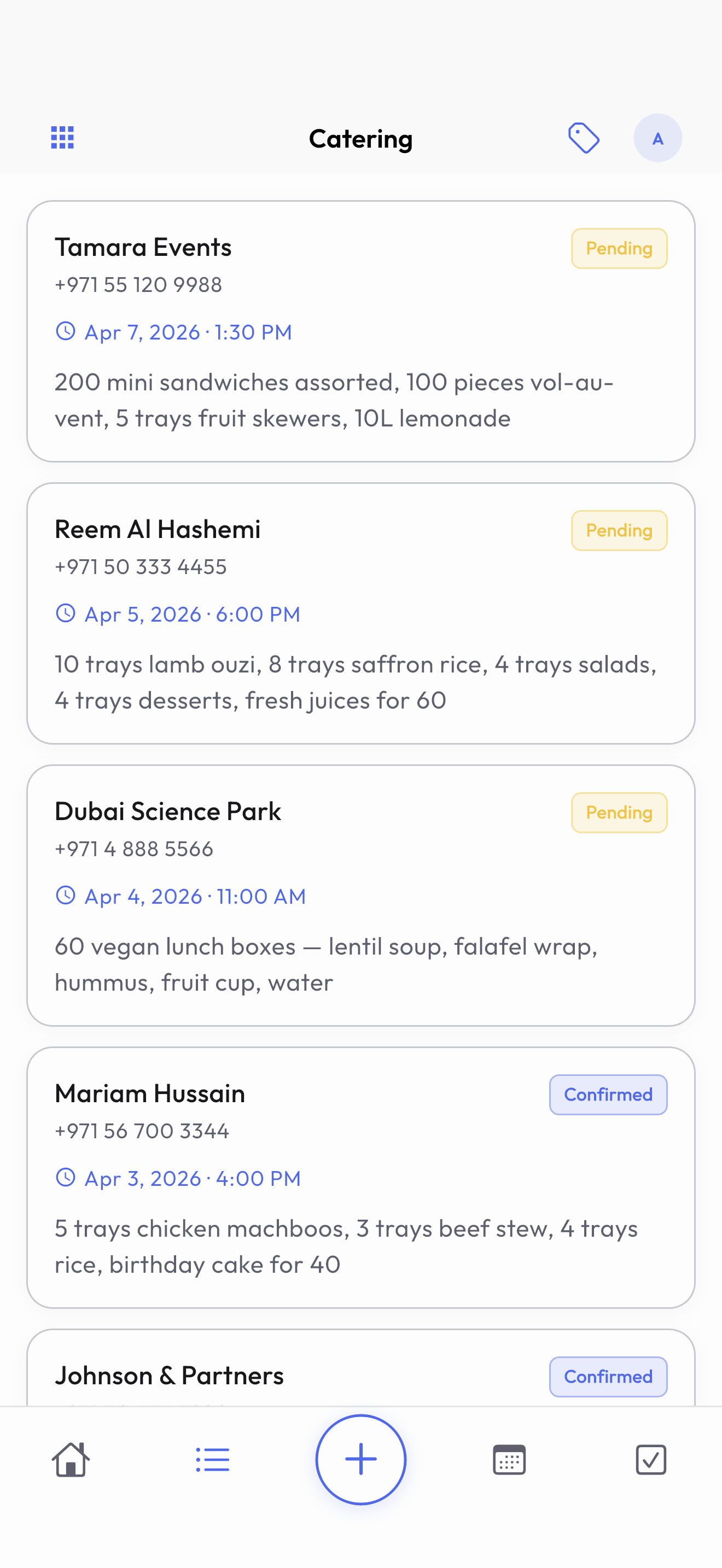
Task: Tap the Pending badge on Reem Al Hashemi
Action: (x=619, y=530)
